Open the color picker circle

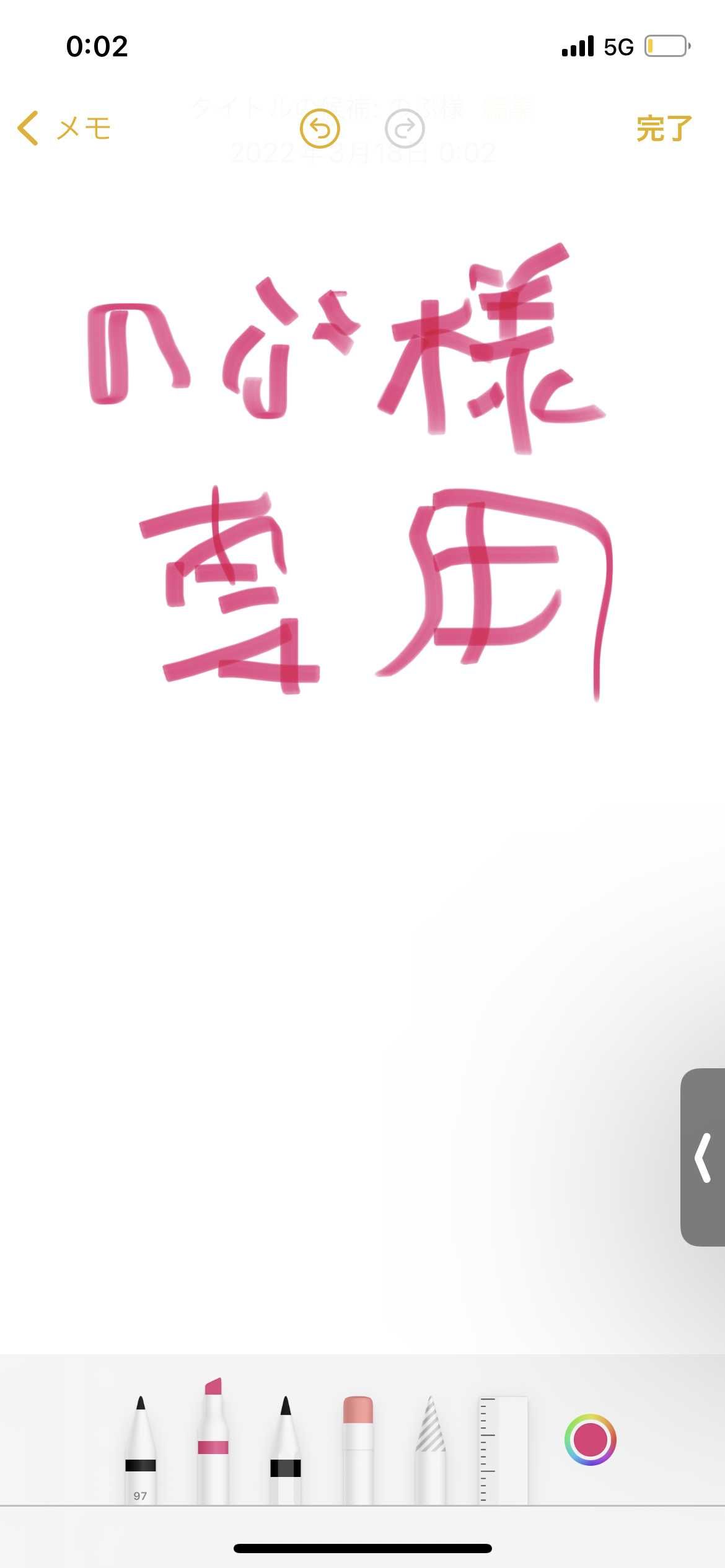tap(590, 1440)
